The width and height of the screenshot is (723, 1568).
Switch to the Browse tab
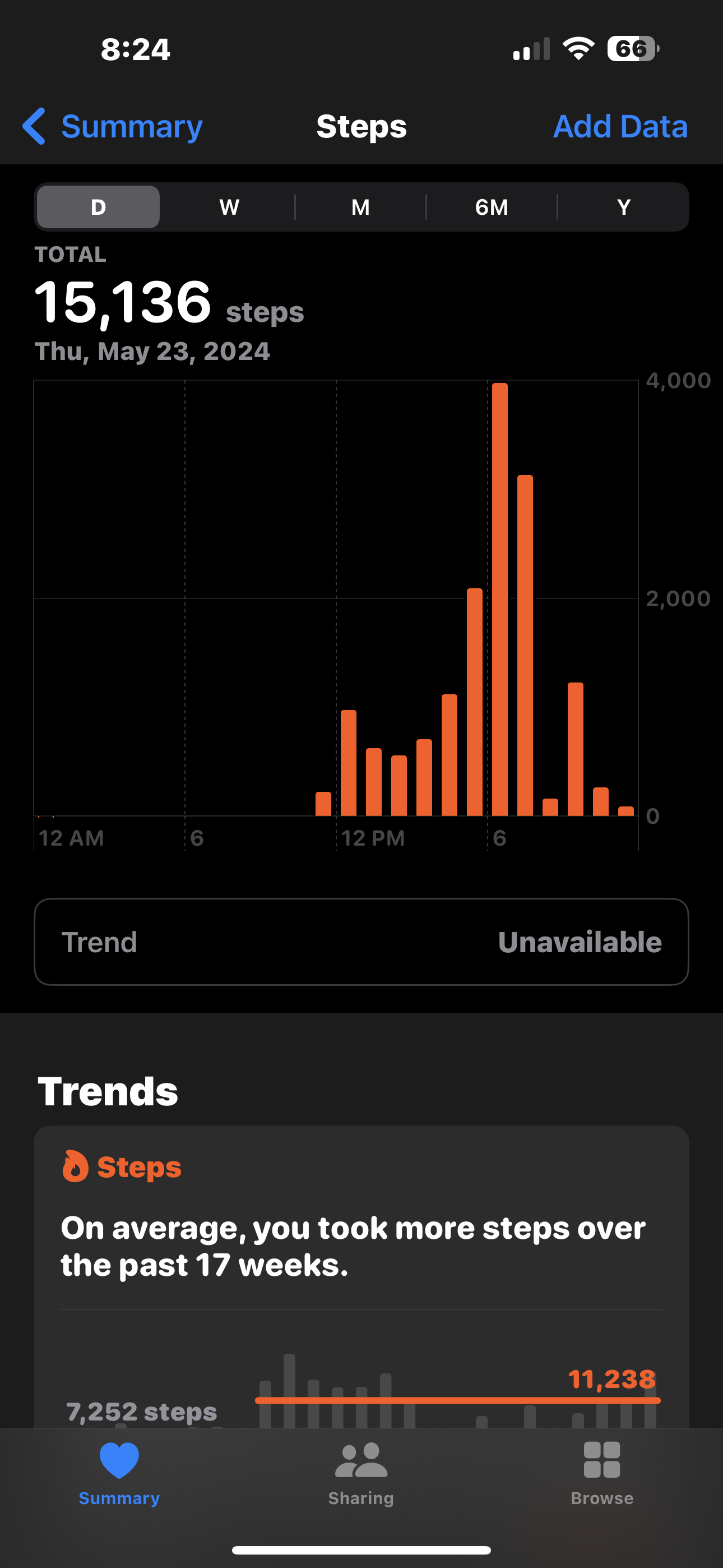coord(602,1473)
